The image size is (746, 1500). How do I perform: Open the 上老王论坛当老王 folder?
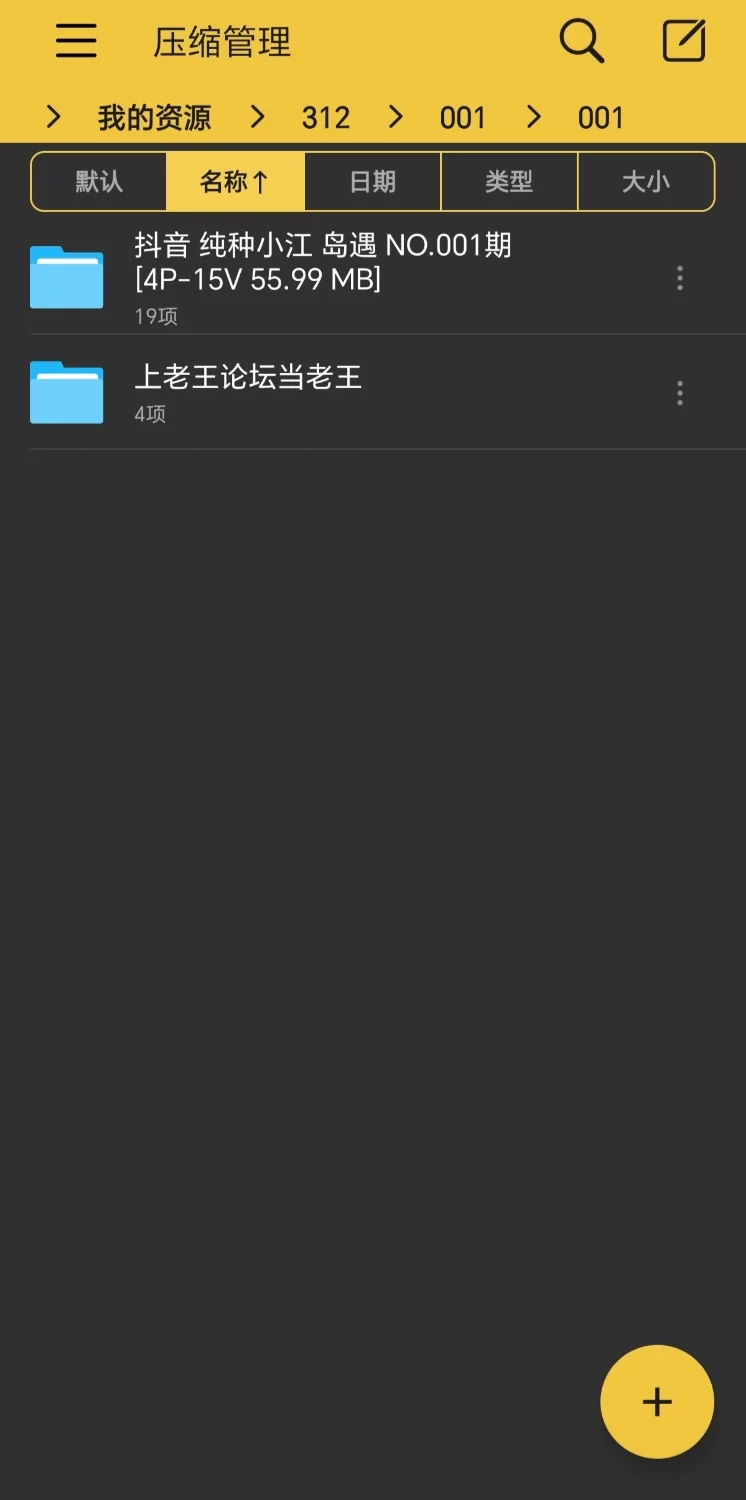248,391
